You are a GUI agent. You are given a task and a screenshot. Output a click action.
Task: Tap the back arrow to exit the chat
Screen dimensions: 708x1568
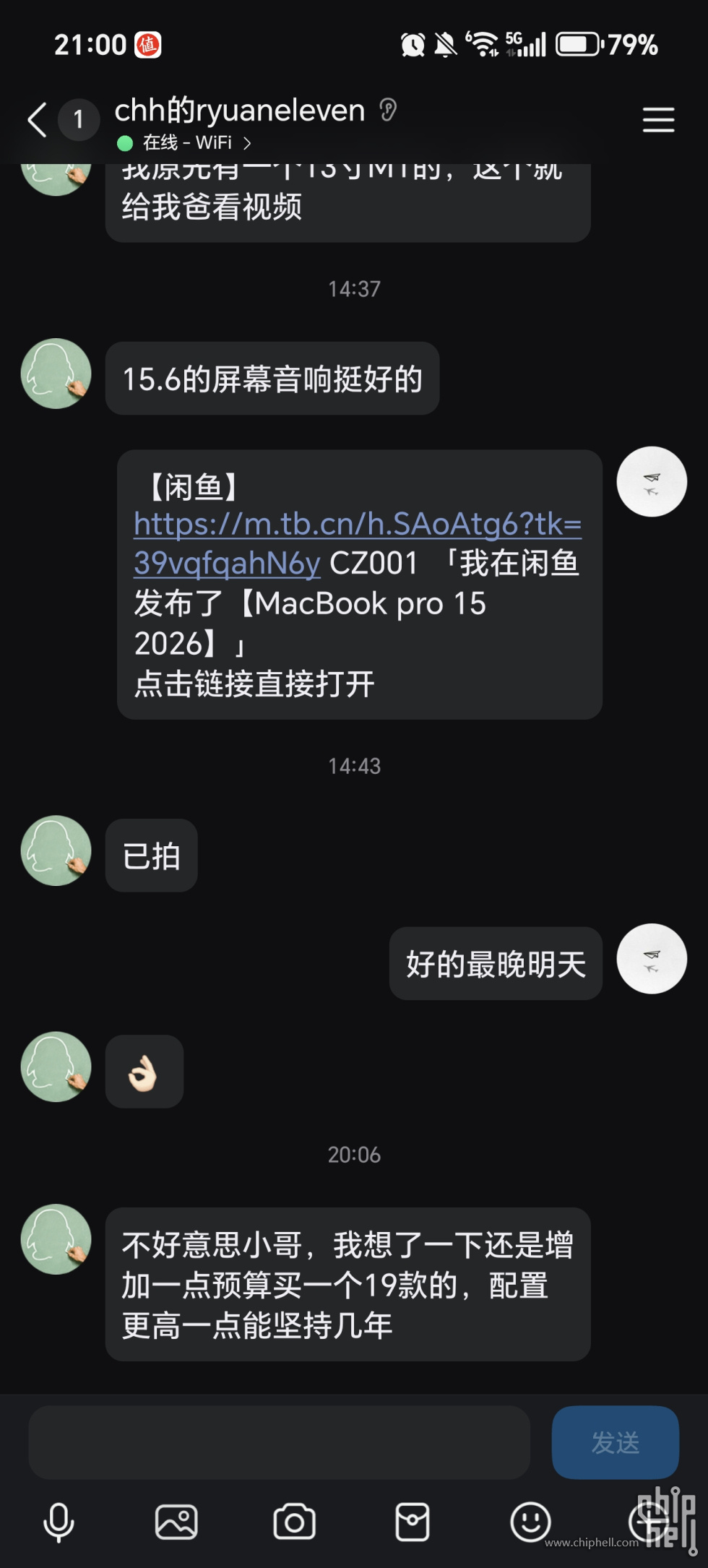click(36, 120)
